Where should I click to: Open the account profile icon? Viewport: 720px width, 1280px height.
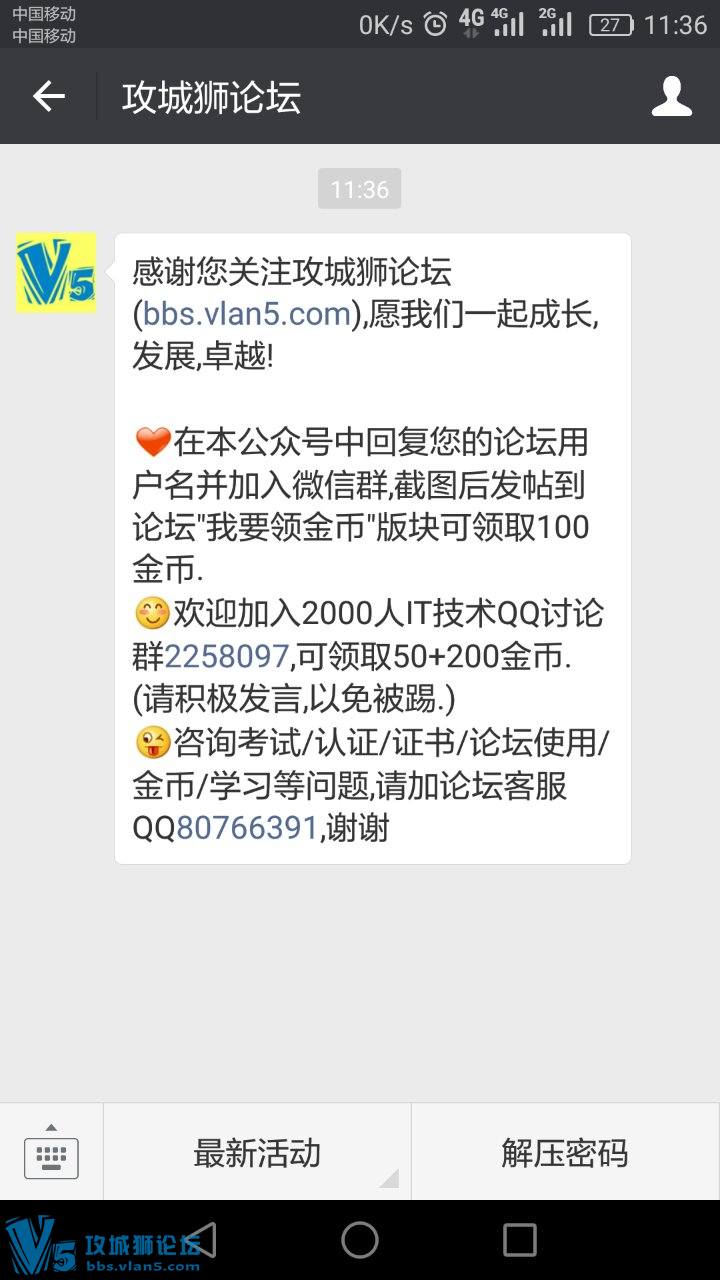[x=671, y=97]
